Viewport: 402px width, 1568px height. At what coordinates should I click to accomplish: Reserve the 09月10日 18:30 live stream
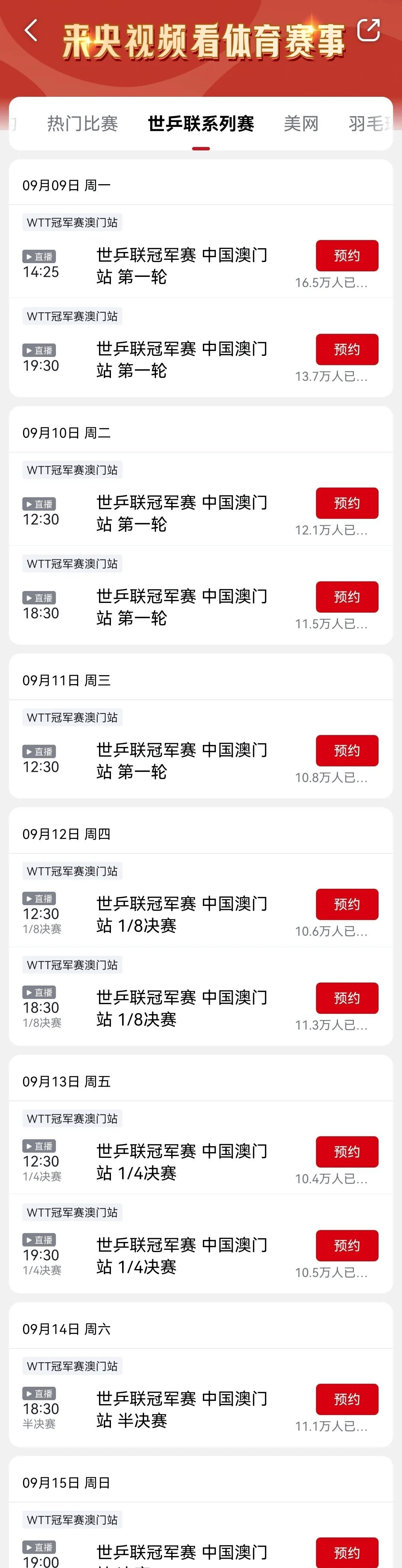point(347,597)
